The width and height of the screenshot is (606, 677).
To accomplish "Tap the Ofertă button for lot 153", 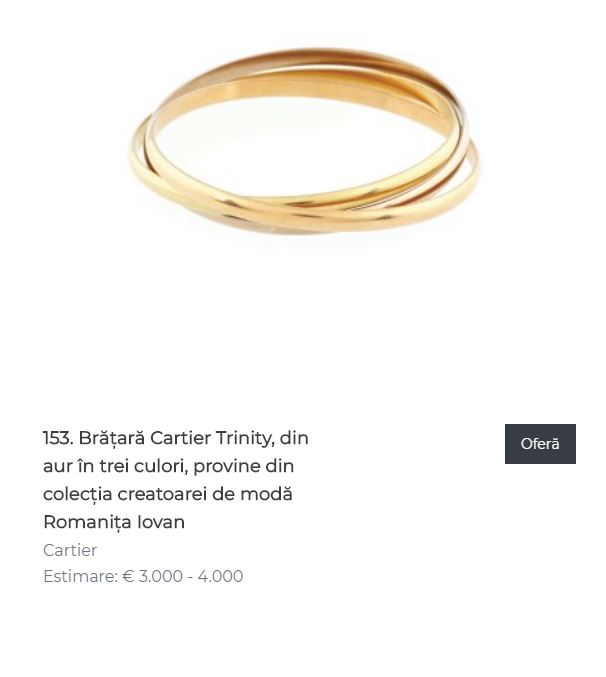I will tap(540, 444).
